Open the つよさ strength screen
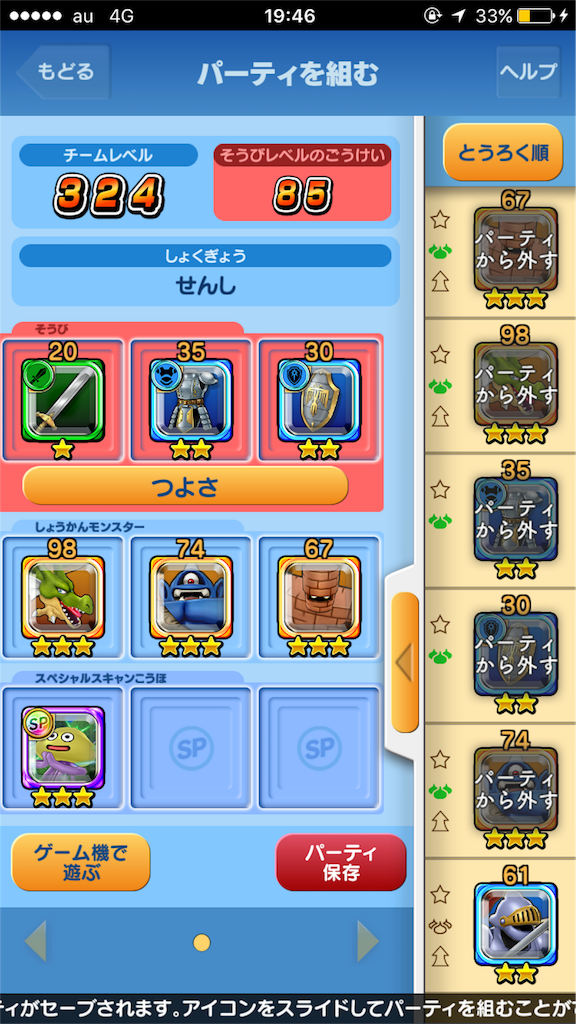This screenshot has height=1024, width=576. (x=185, y=486)
